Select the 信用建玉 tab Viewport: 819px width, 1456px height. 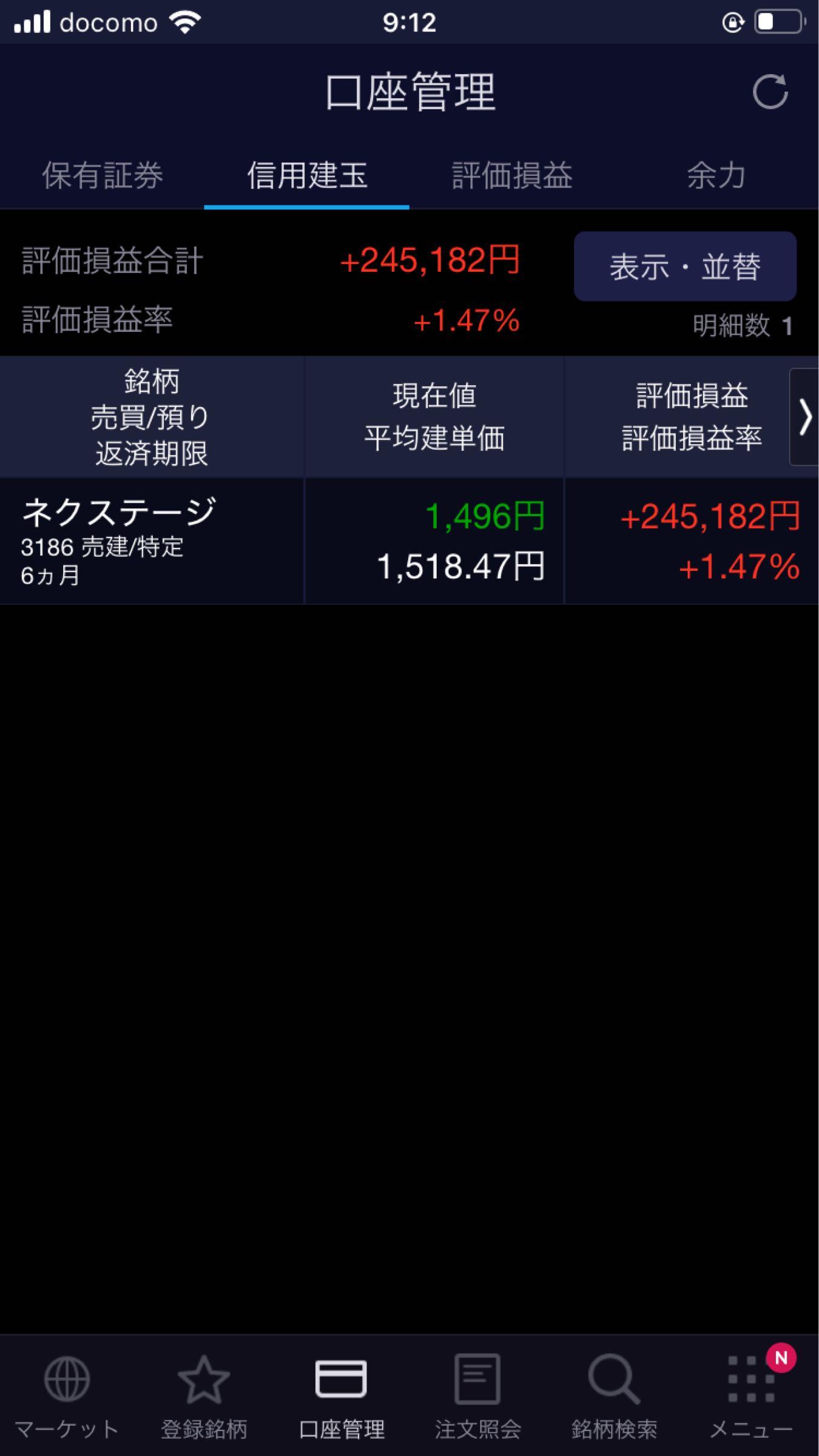pos(307,176)
